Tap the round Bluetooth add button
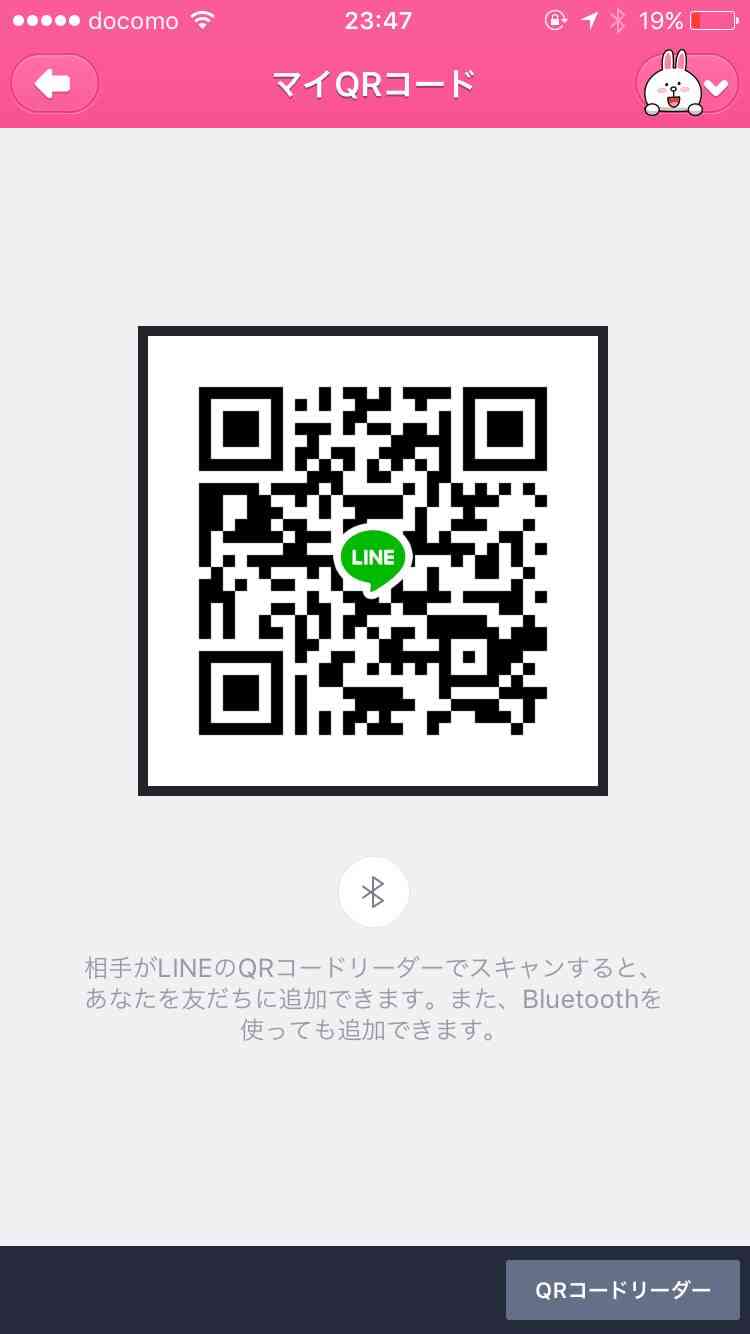This screenshot has width=750, height=1334. [x=373, y=892]
